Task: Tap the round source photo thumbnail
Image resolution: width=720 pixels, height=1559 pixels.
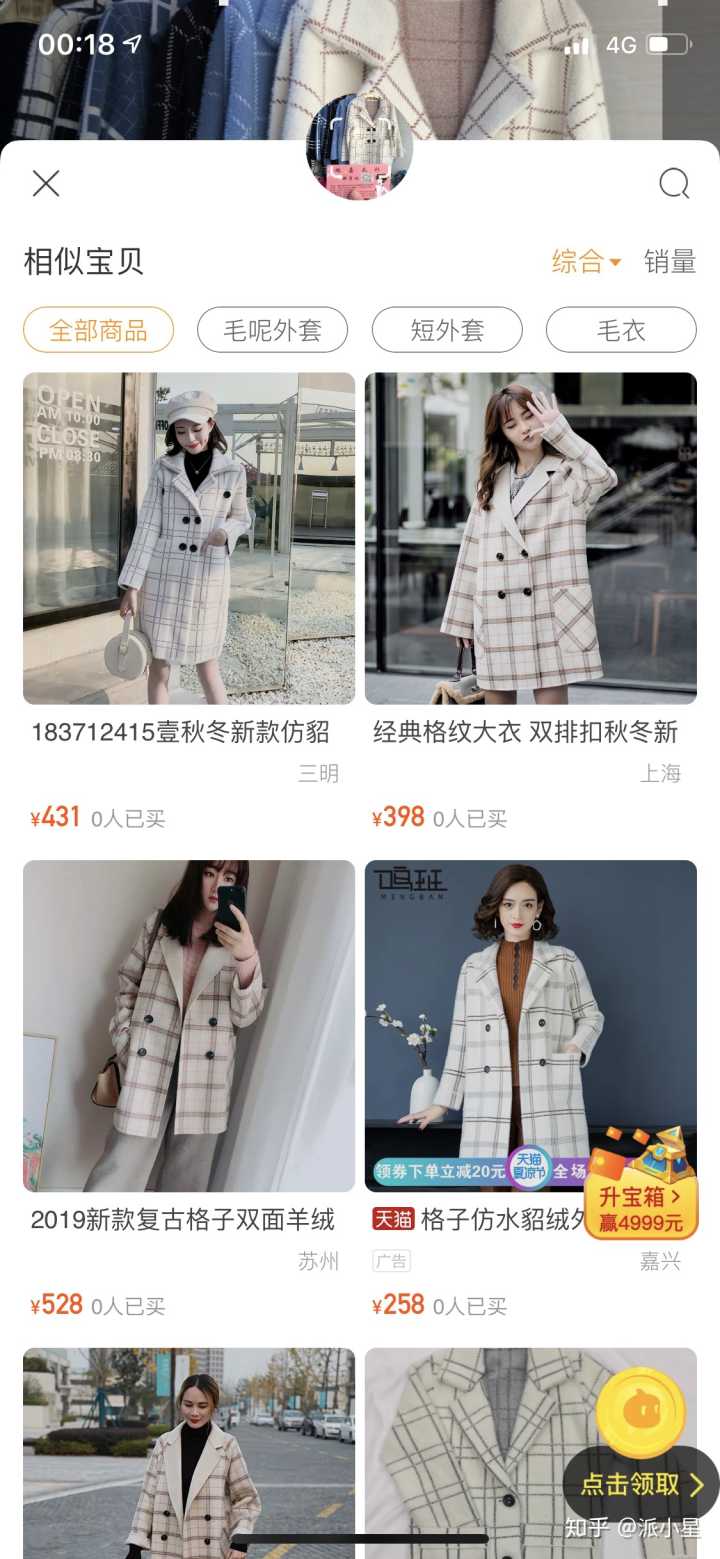Action: 359,148
